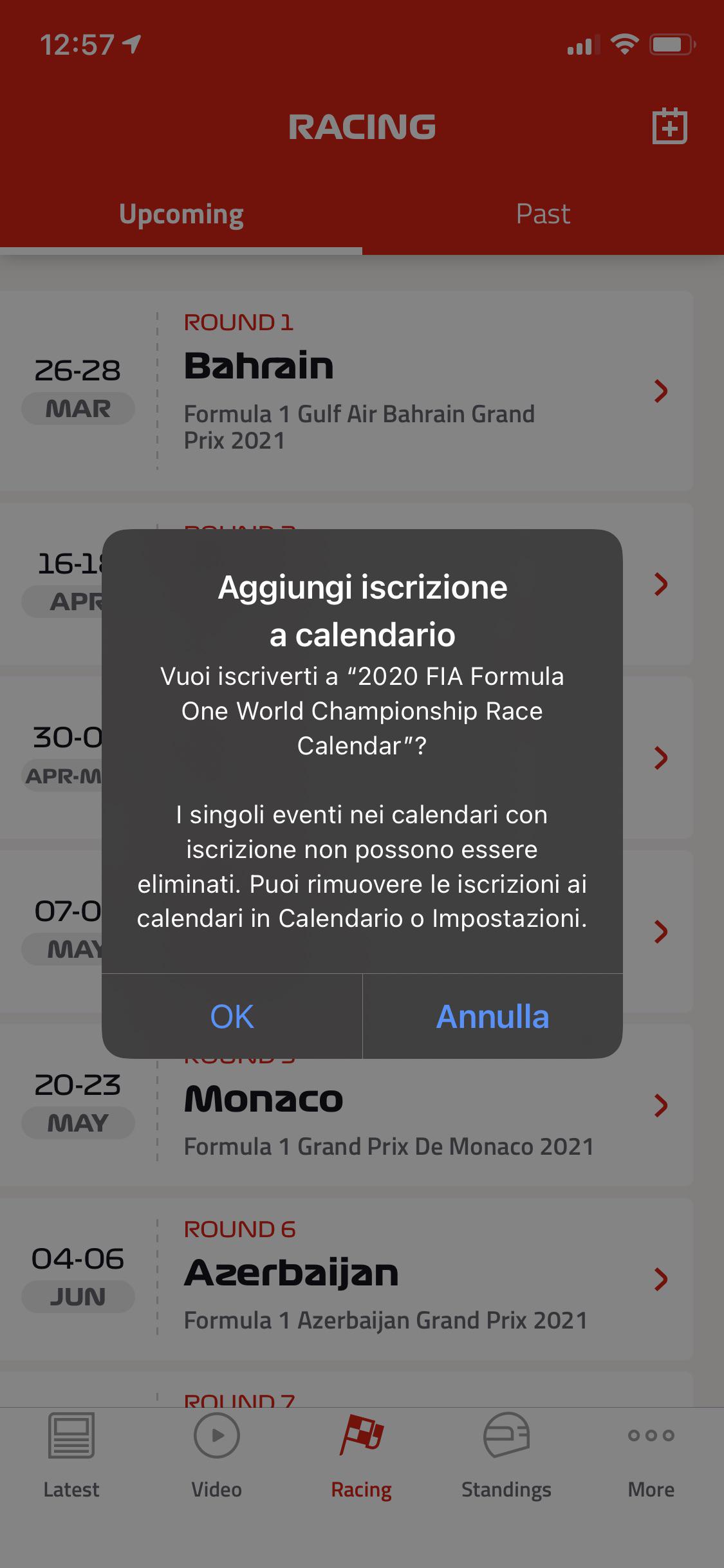Confirm calendar subscription with OK
Image resolution: width=724 pixels, height=1568 pixels.
point(232,1017)
